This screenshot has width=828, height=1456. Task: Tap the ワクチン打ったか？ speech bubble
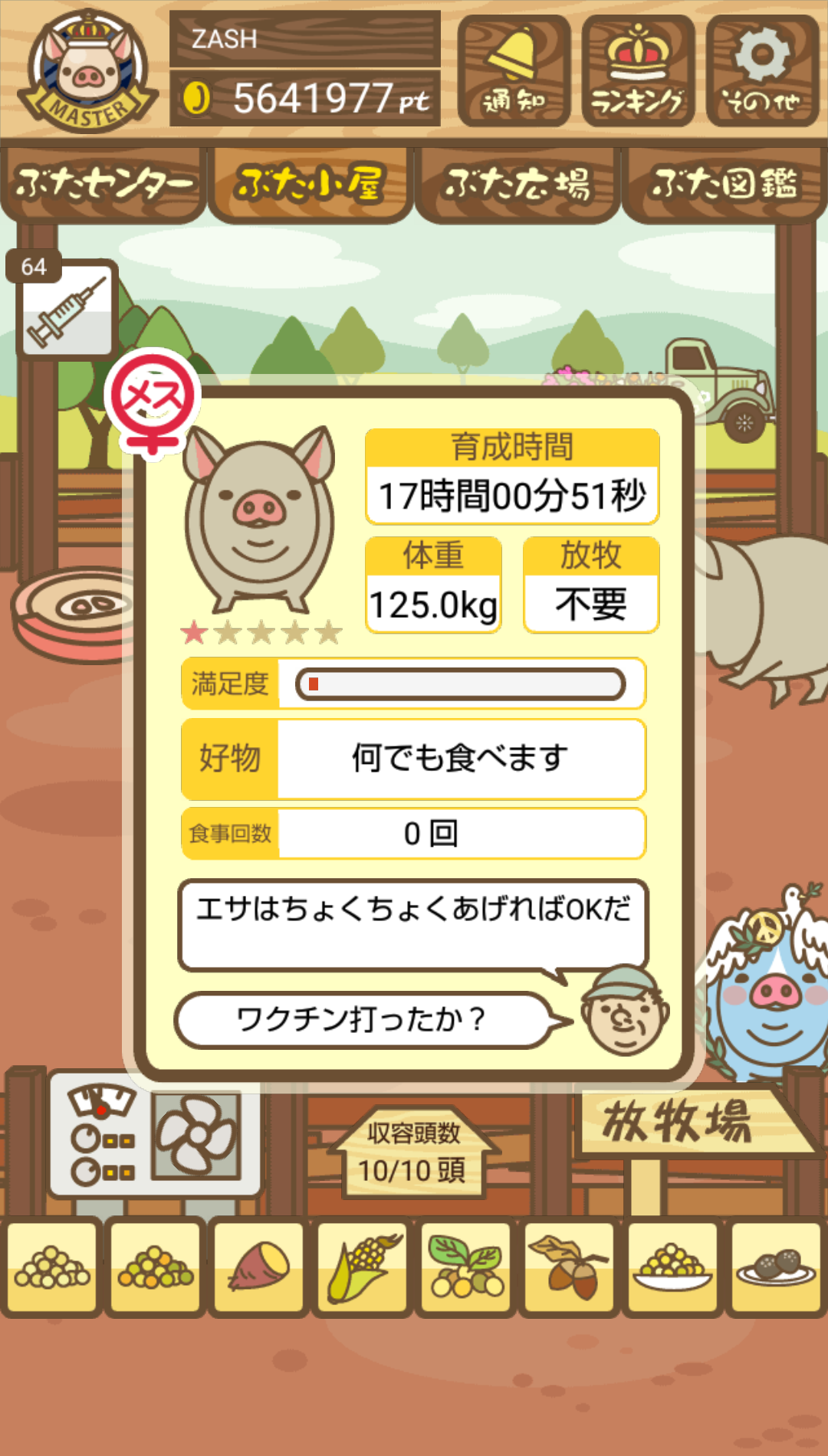[364, 1020]
